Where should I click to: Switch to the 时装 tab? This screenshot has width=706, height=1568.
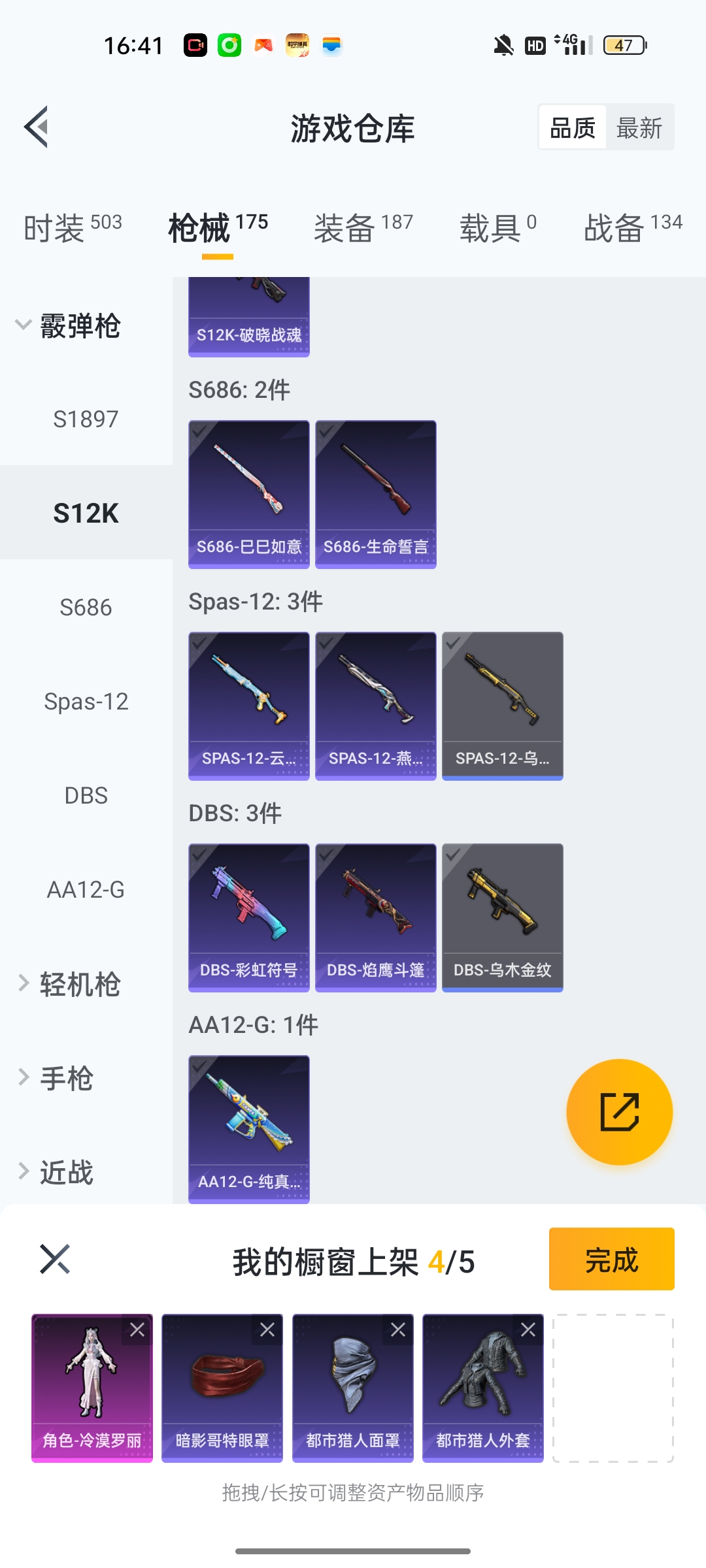(73, 228)
